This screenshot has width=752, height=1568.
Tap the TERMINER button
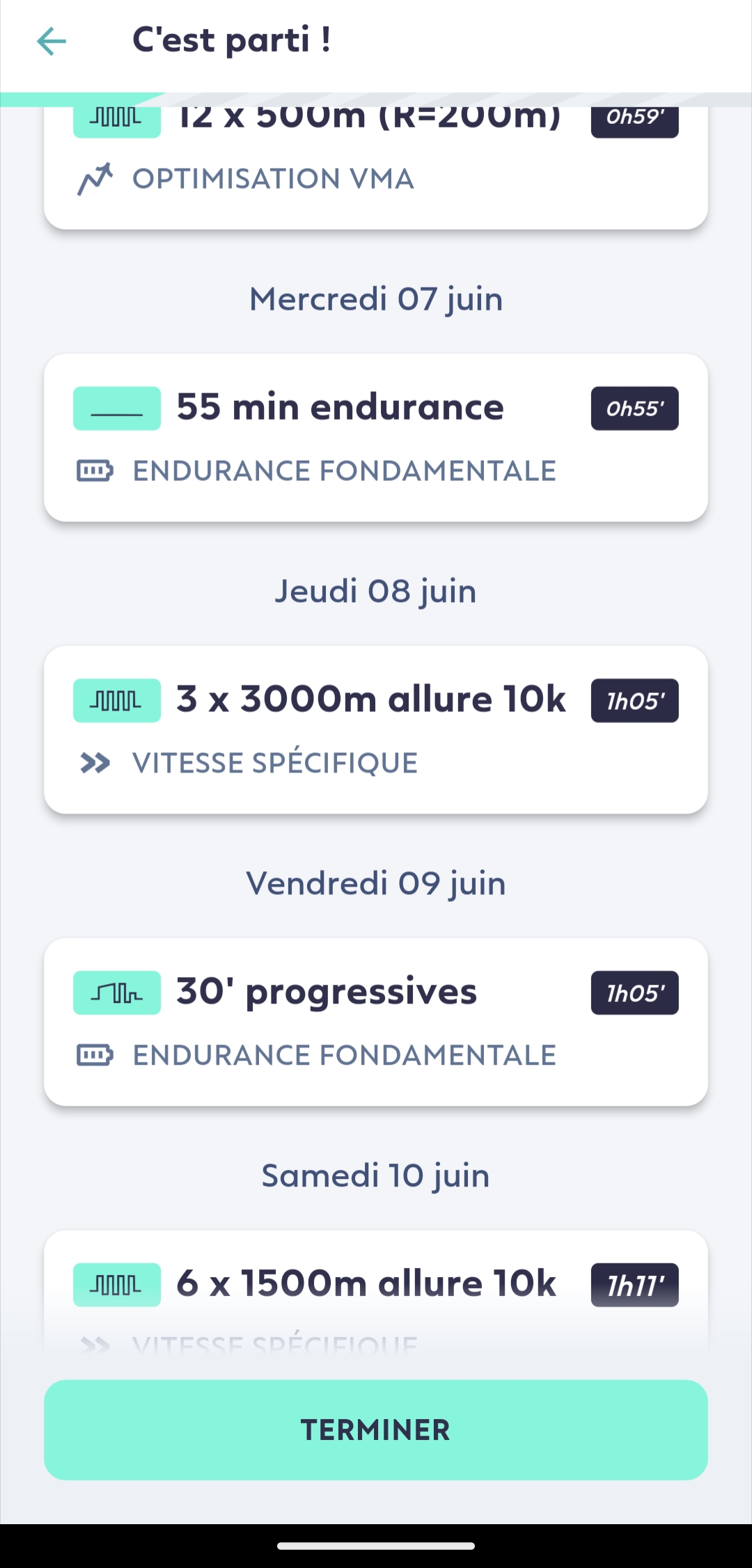[x=376, y=1430]
